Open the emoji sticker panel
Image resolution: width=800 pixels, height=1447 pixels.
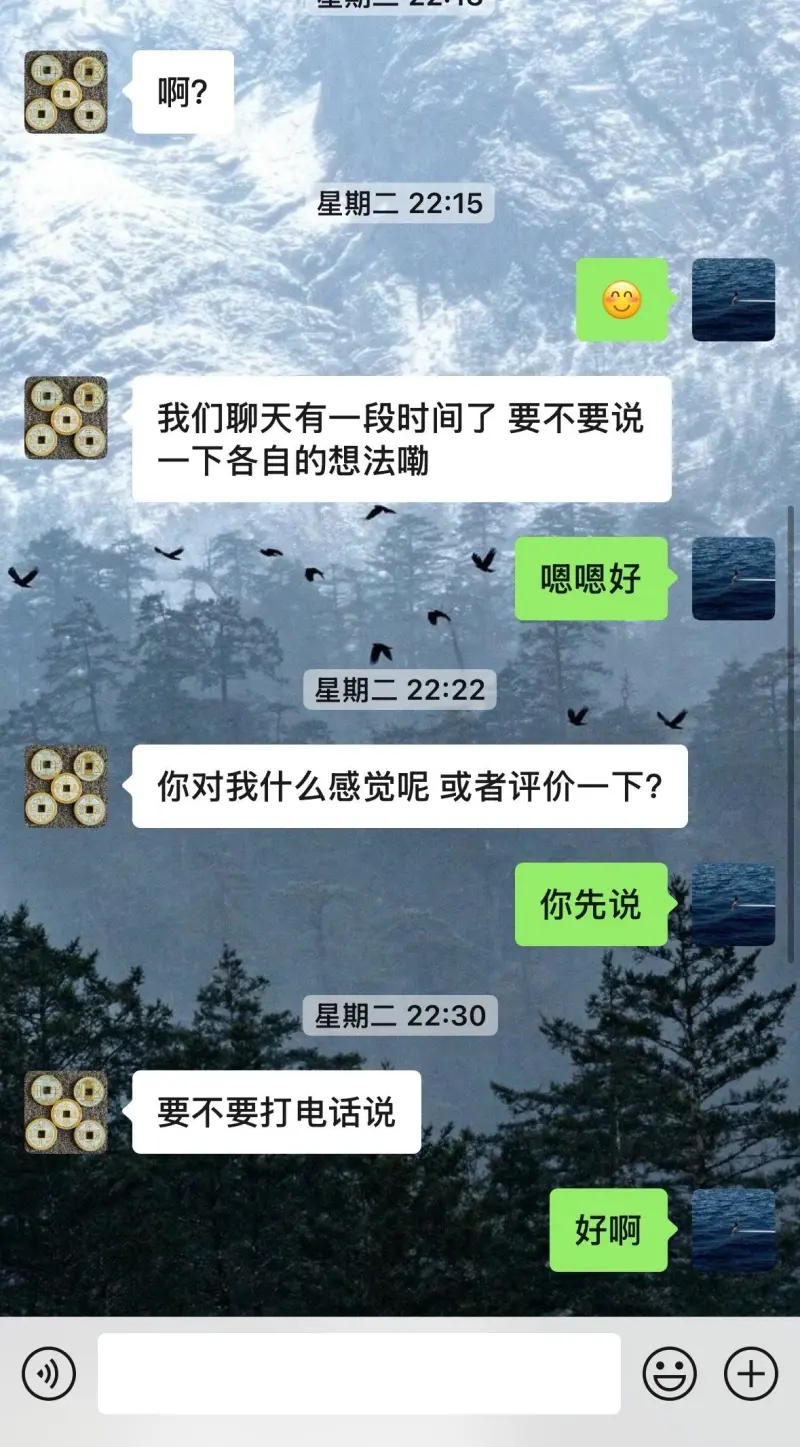coord(669,1374)
